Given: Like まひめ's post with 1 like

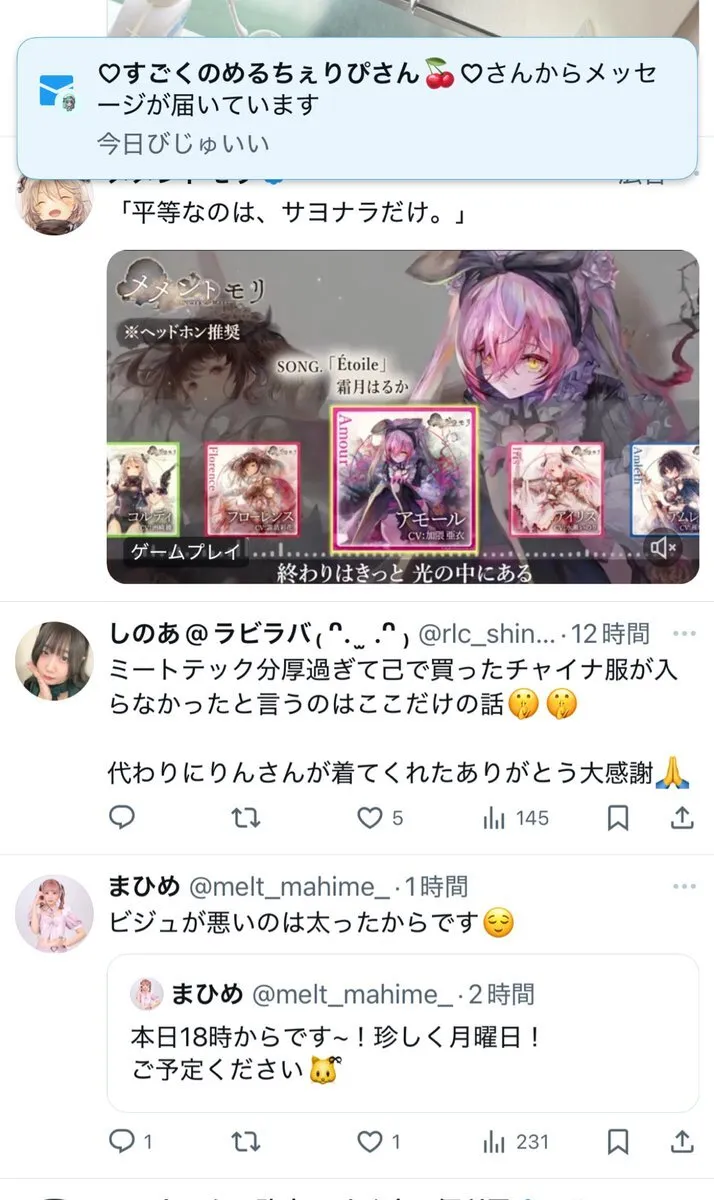Looking at the screenshot, I should [x=371, y=1141].
